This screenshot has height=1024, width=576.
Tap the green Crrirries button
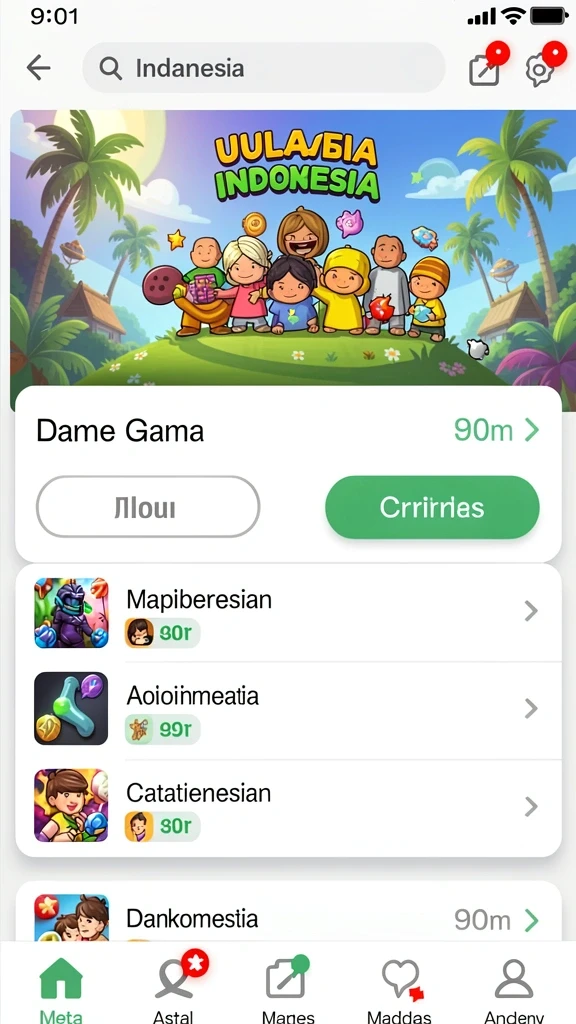point(432,507)
